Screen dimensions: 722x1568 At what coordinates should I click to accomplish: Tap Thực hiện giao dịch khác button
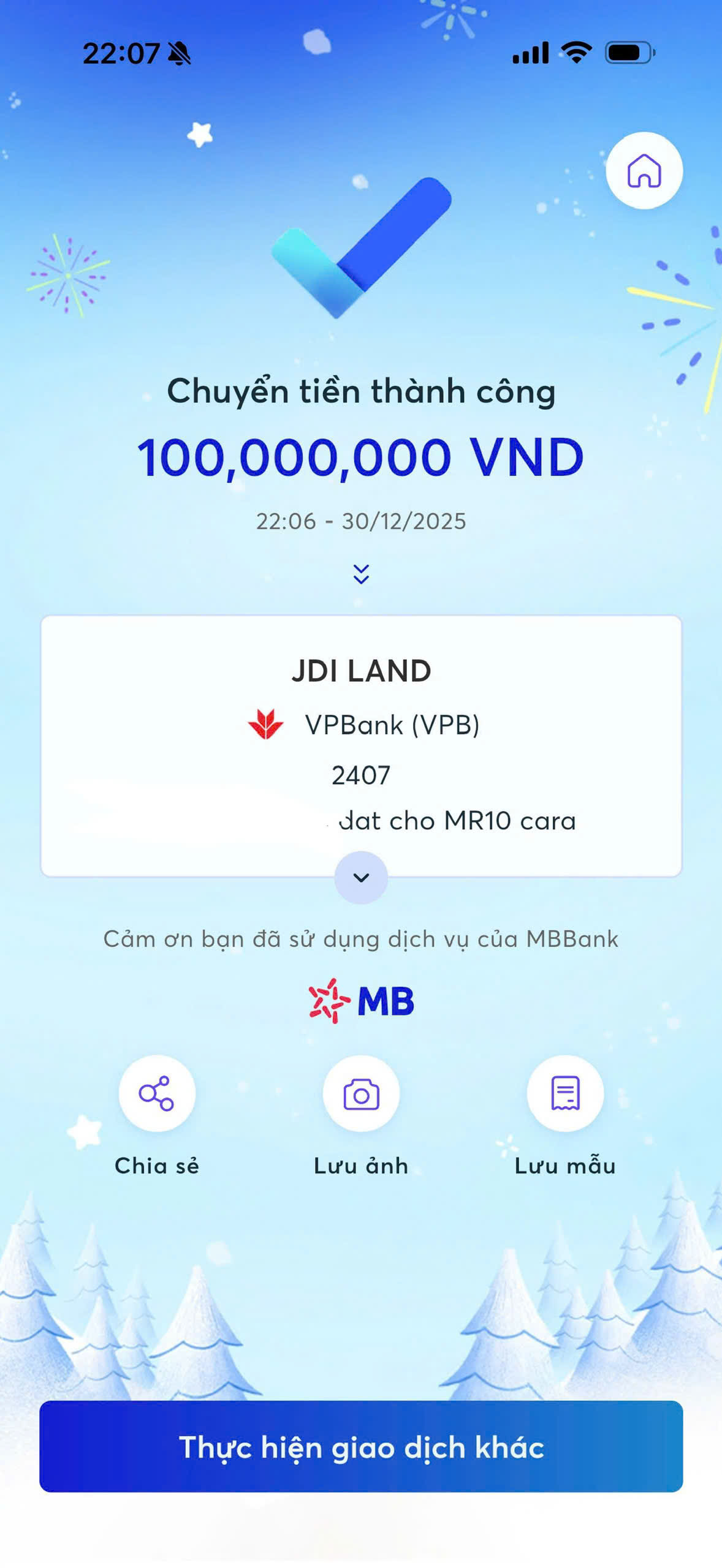[361, 1447]
